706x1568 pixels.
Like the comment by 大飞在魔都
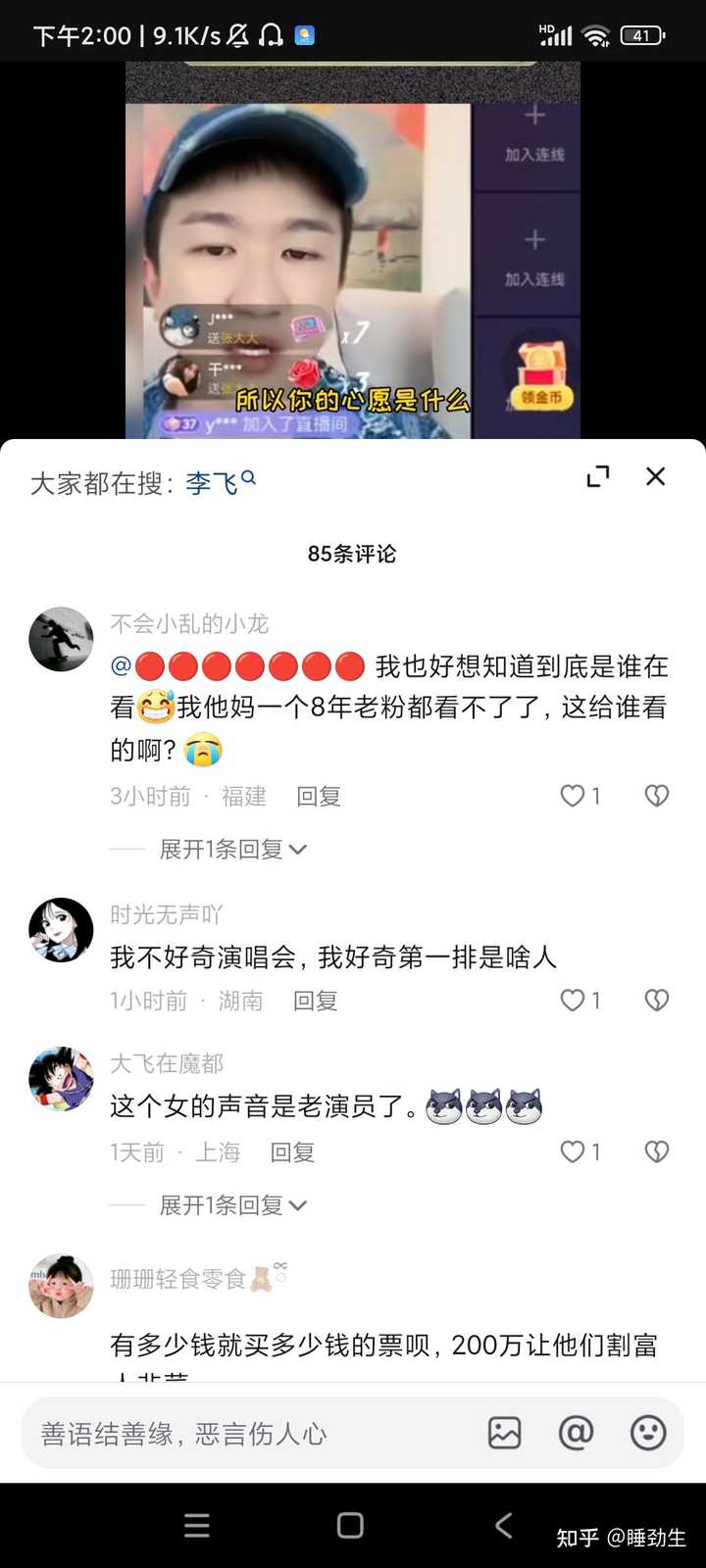tap(573, 1151)
